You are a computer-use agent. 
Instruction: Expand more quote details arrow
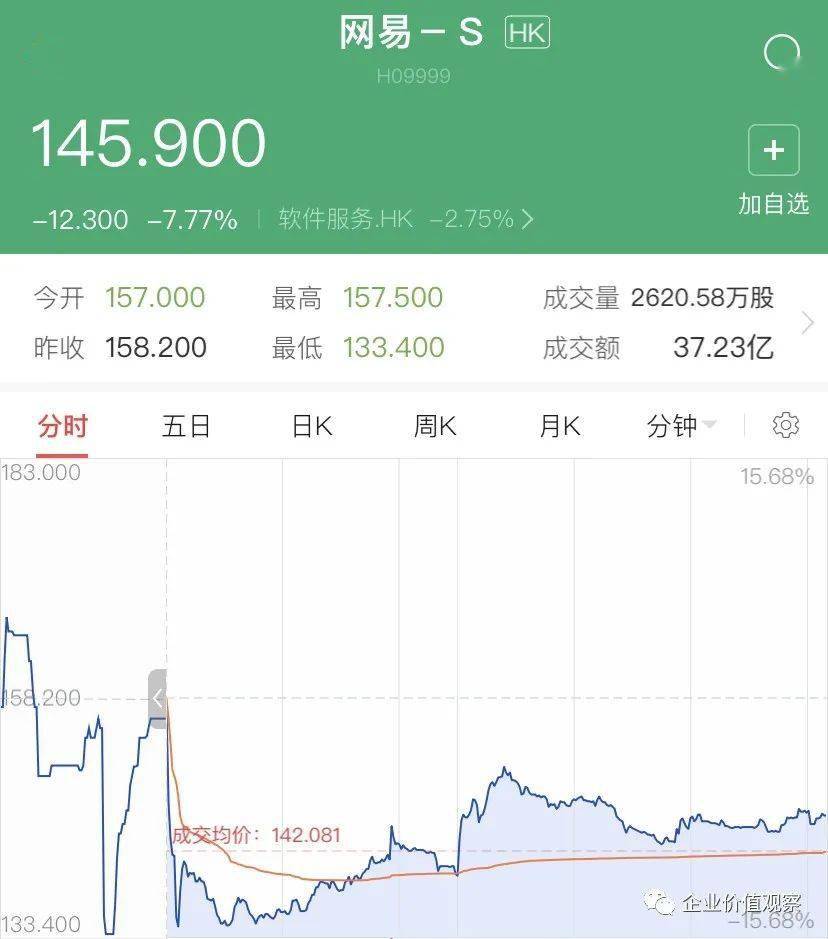click(x=808, y=322)
